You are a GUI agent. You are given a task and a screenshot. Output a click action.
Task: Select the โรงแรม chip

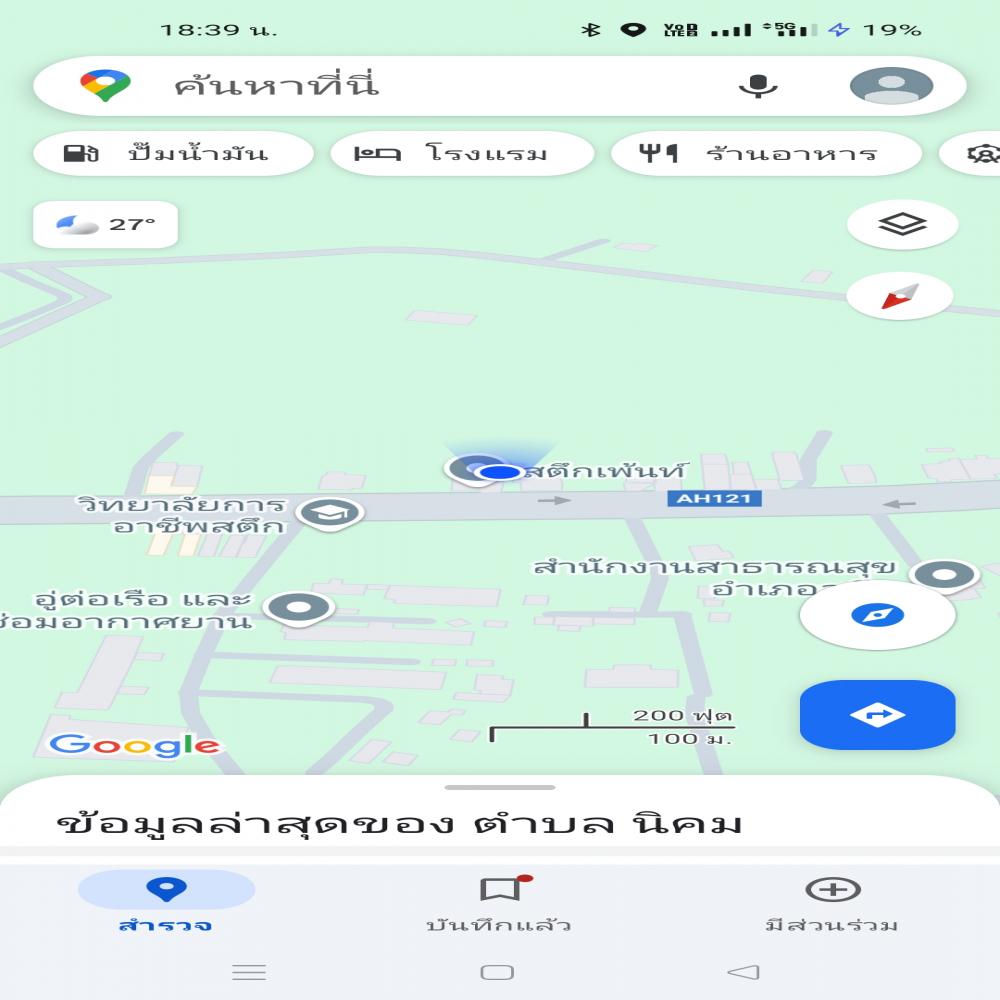(462, 154)
